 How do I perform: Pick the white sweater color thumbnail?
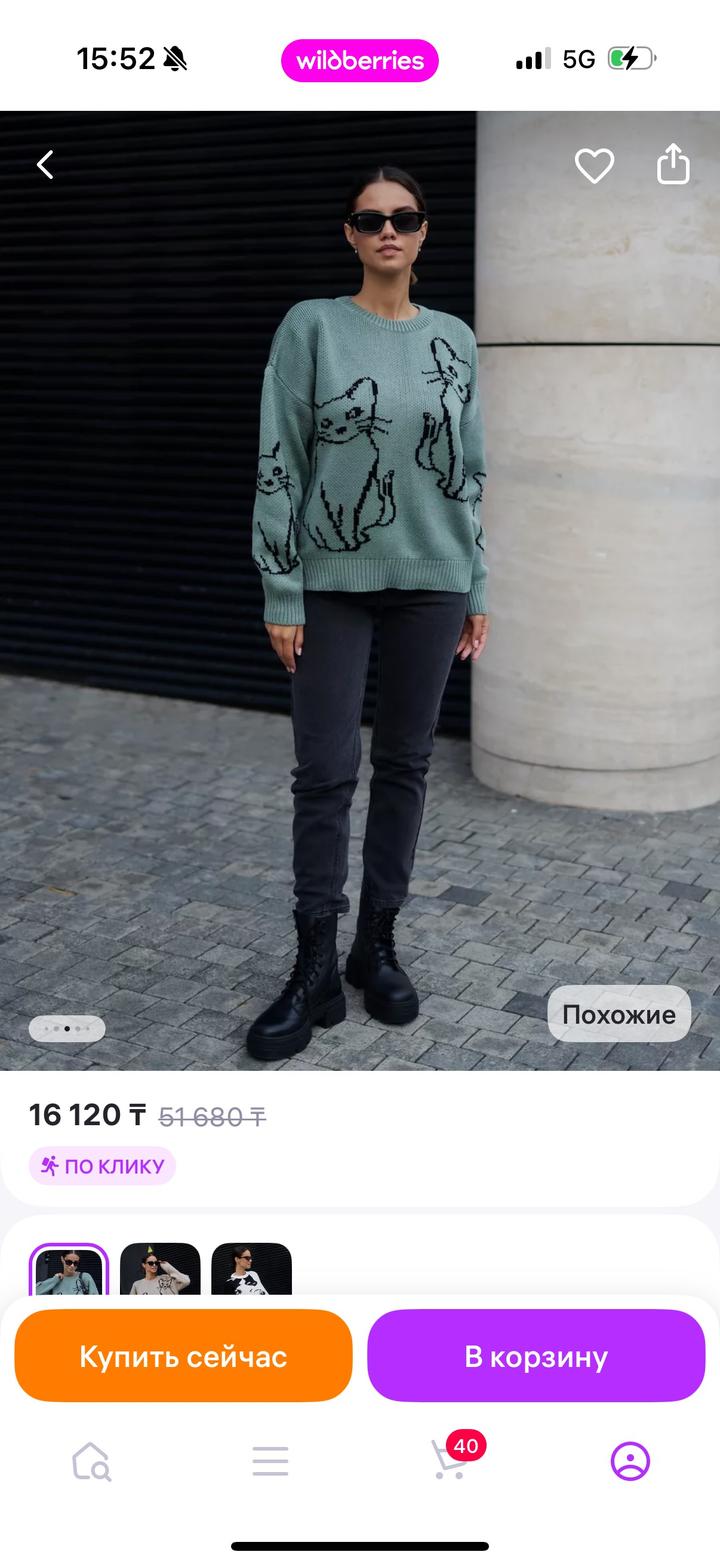(x=251, y=1270)
